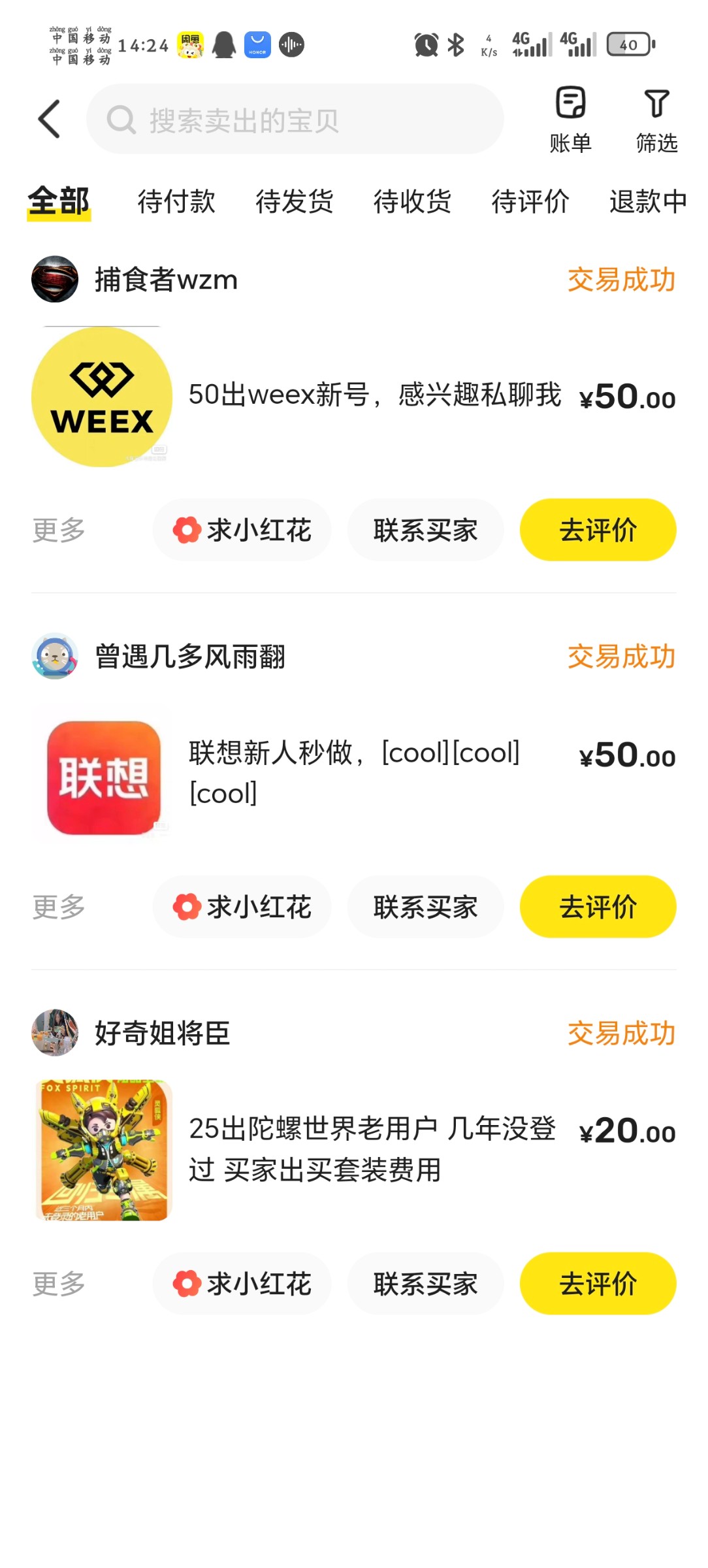The image size is (708, 1568).
Task: Tap 去评价 for 捕食者wzm's order
Action: (598, 530)
